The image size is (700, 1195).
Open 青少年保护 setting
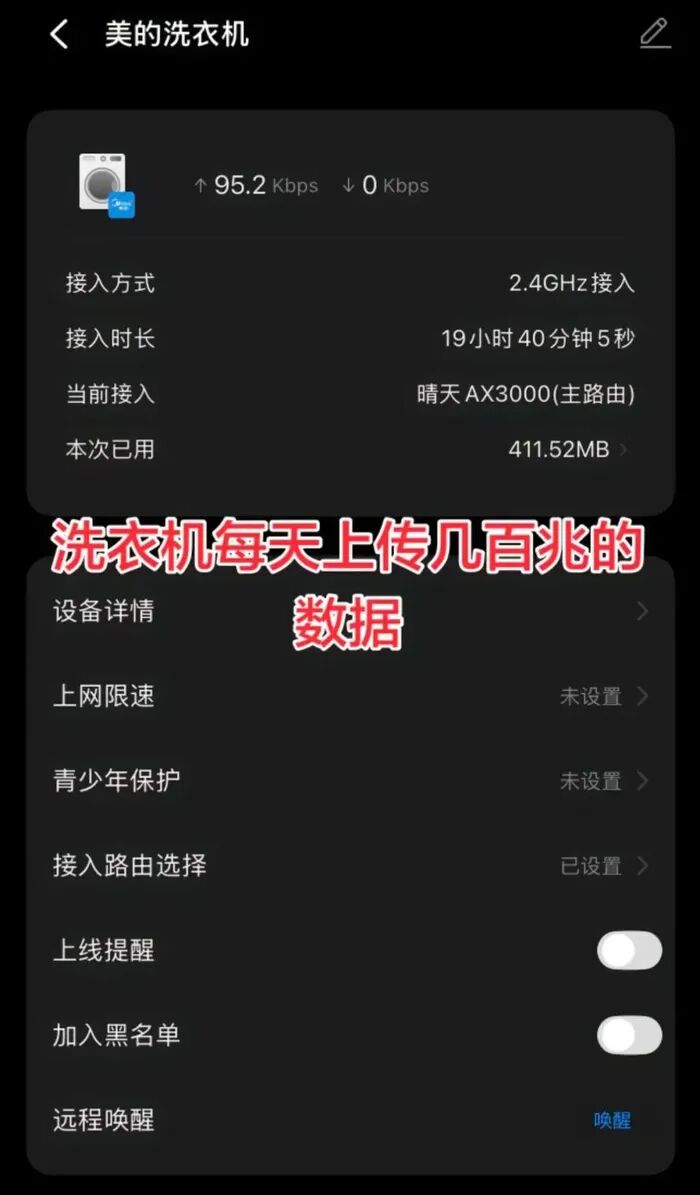tap(350, 781)
